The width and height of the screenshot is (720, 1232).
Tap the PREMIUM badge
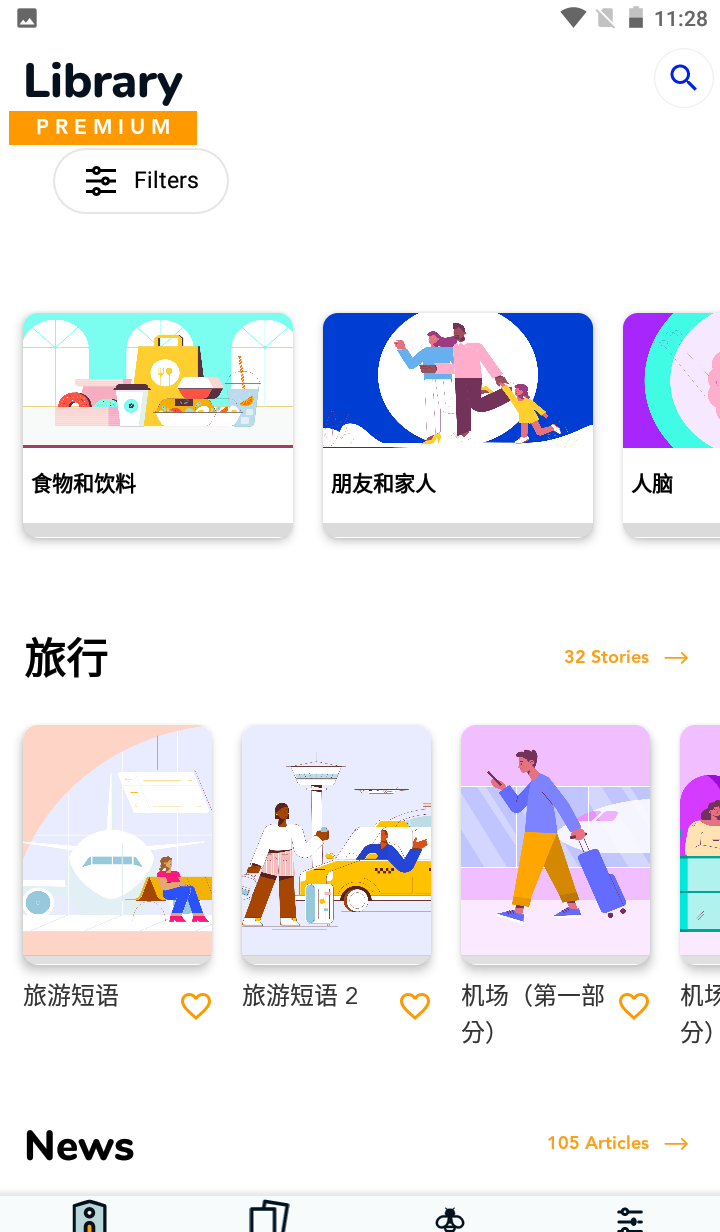coord(103,127)
